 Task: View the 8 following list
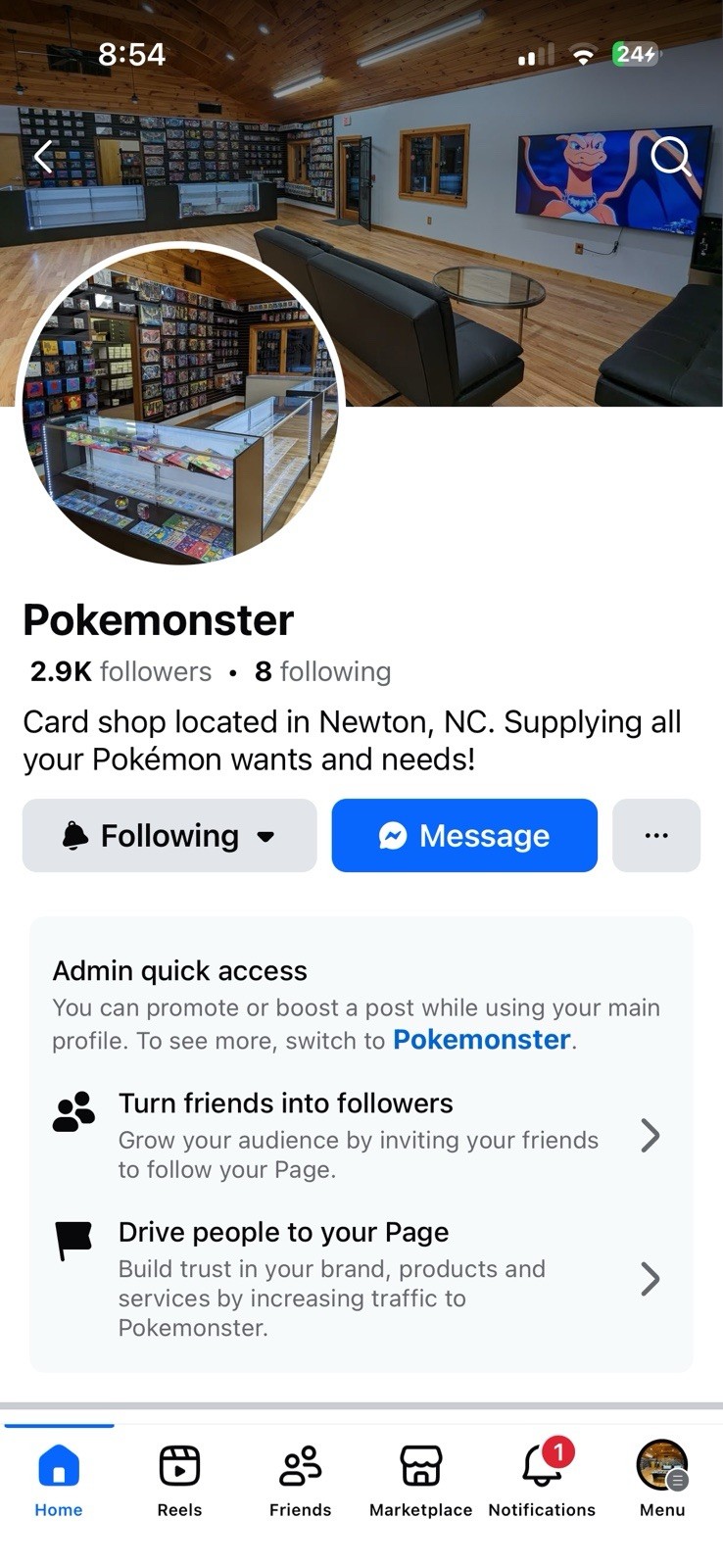pyautogui.click(x=322, y=671)
